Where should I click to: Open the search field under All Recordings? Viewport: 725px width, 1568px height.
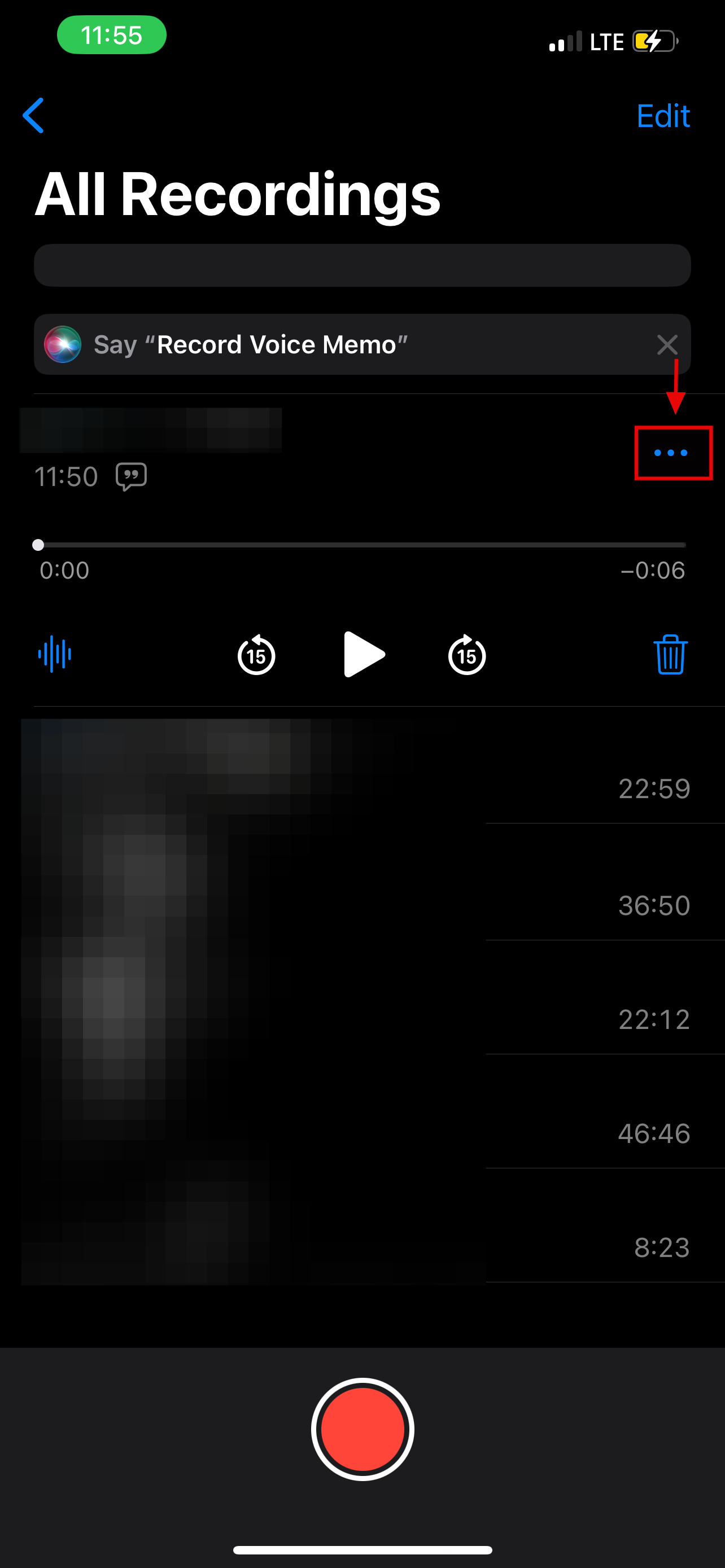[362, 265]
